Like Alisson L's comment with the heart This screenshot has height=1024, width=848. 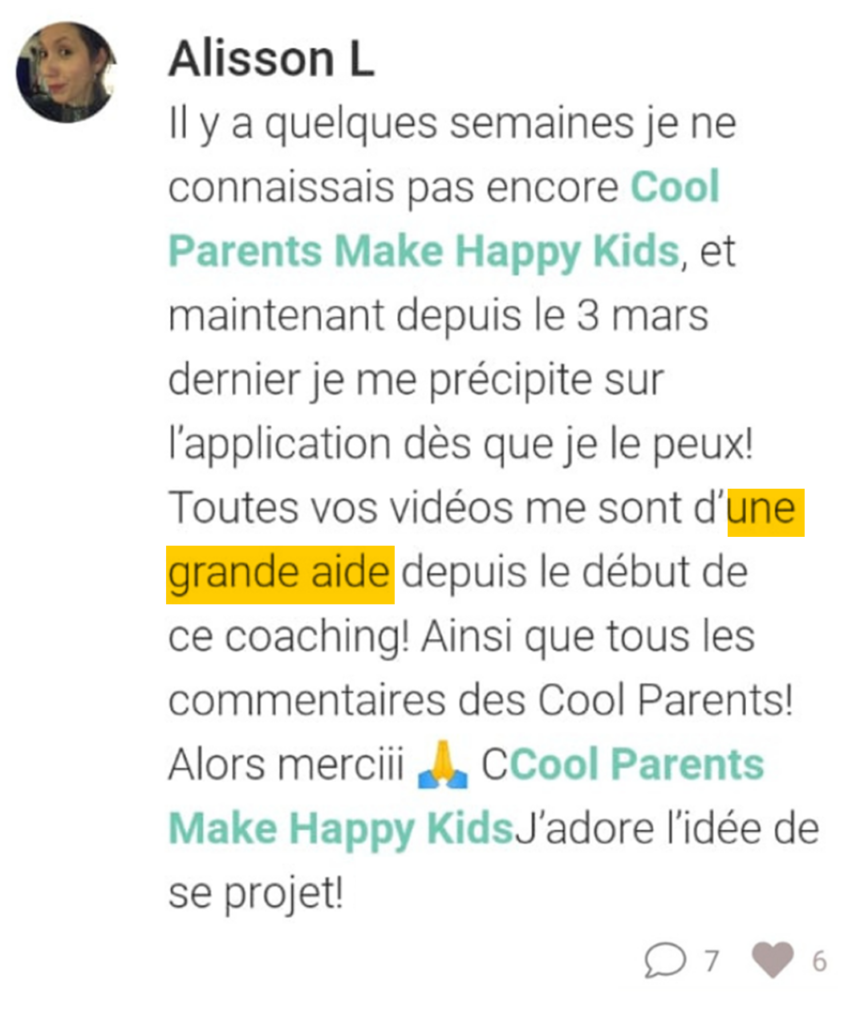[x=772, y=961]
